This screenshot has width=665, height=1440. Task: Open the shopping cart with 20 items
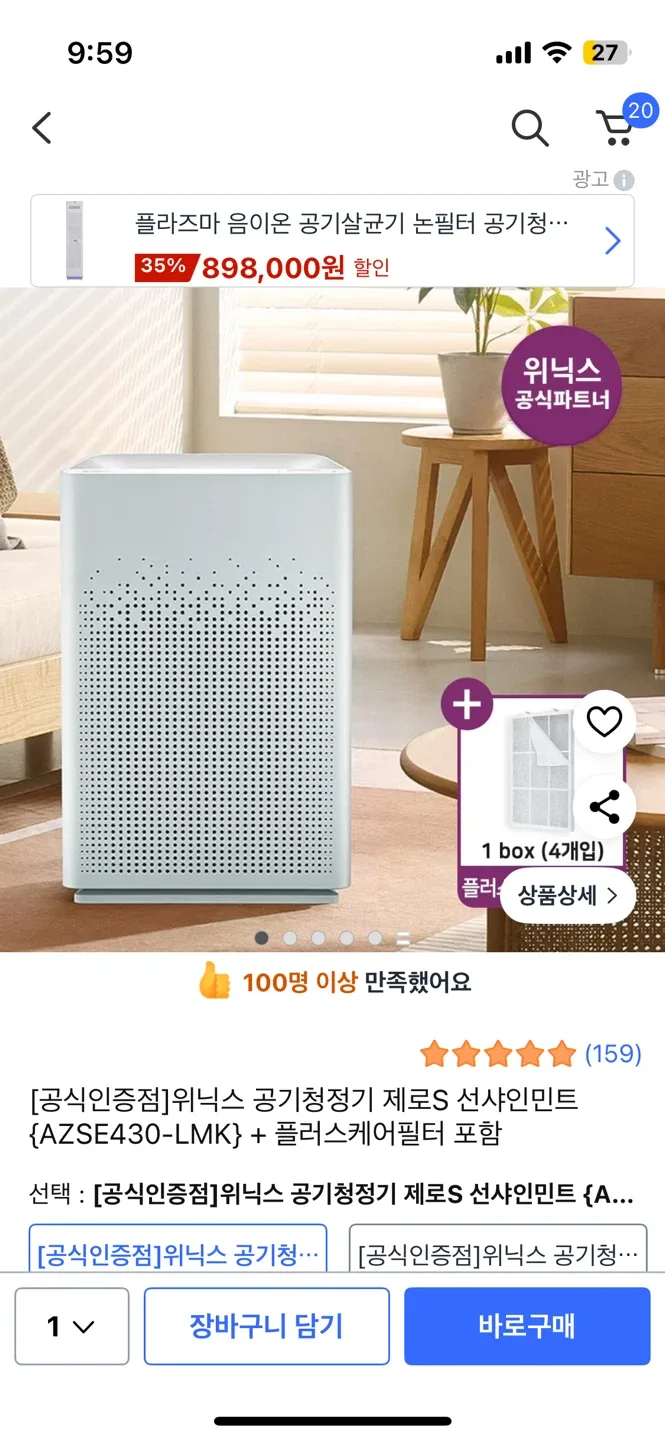[x=616, y=127]
